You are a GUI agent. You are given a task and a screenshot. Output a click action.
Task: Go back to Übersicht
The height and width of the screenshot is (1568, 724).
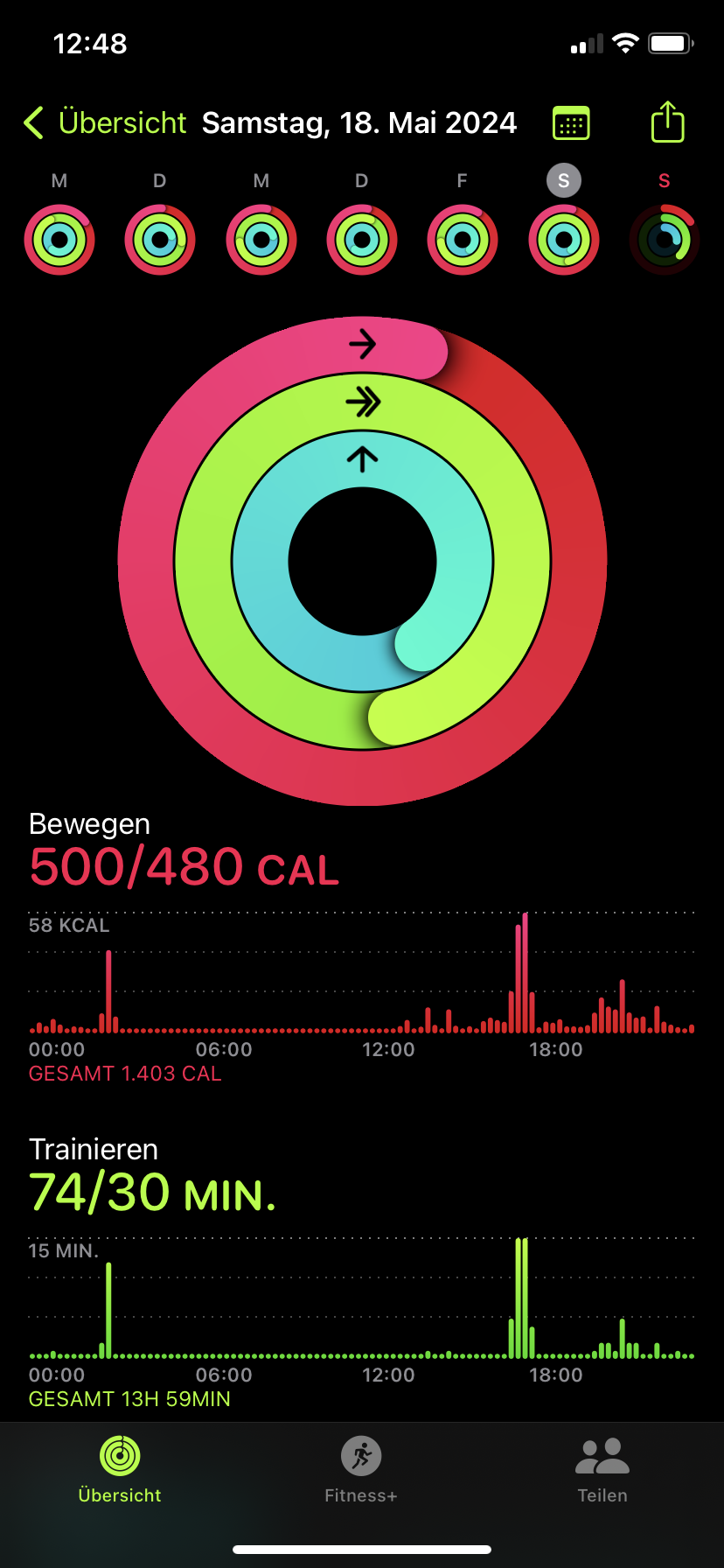pyautogui.click(x=105, y=122)
